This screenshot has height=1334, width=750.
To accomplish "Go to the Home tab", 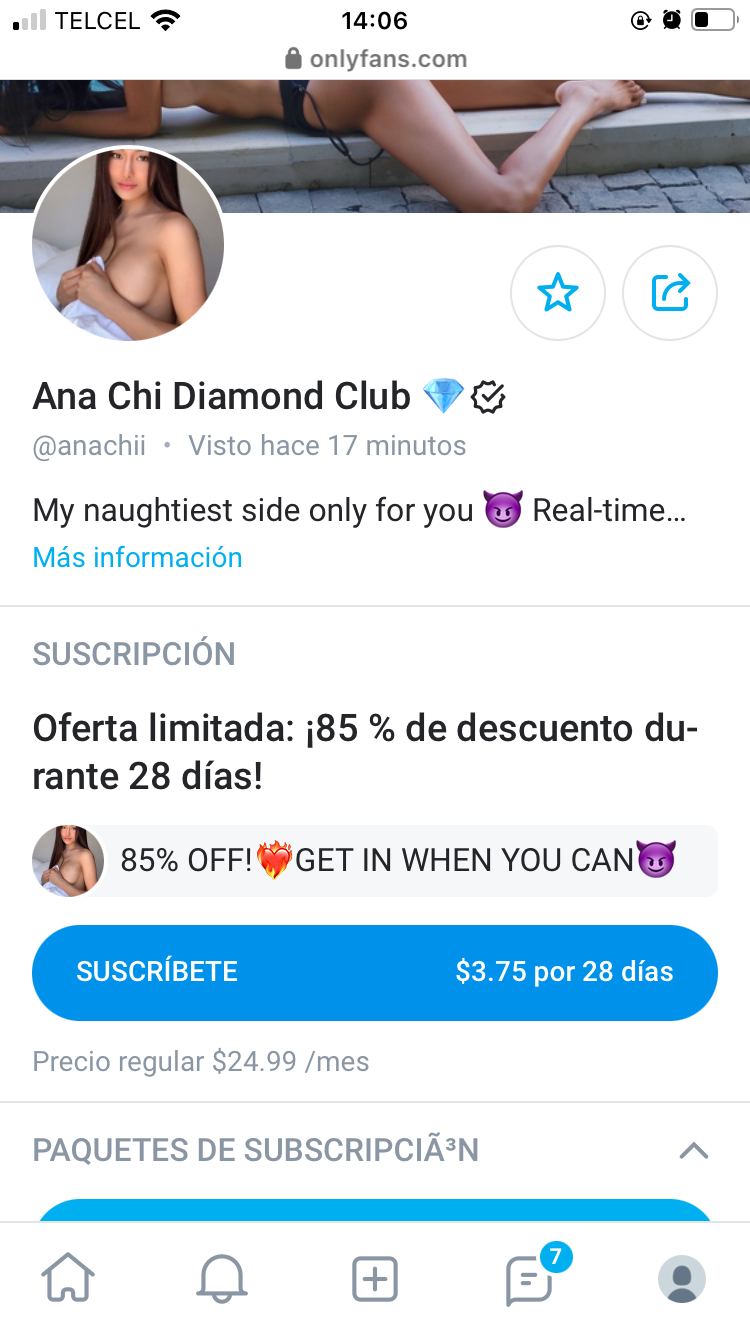I will coord(68,1278).
